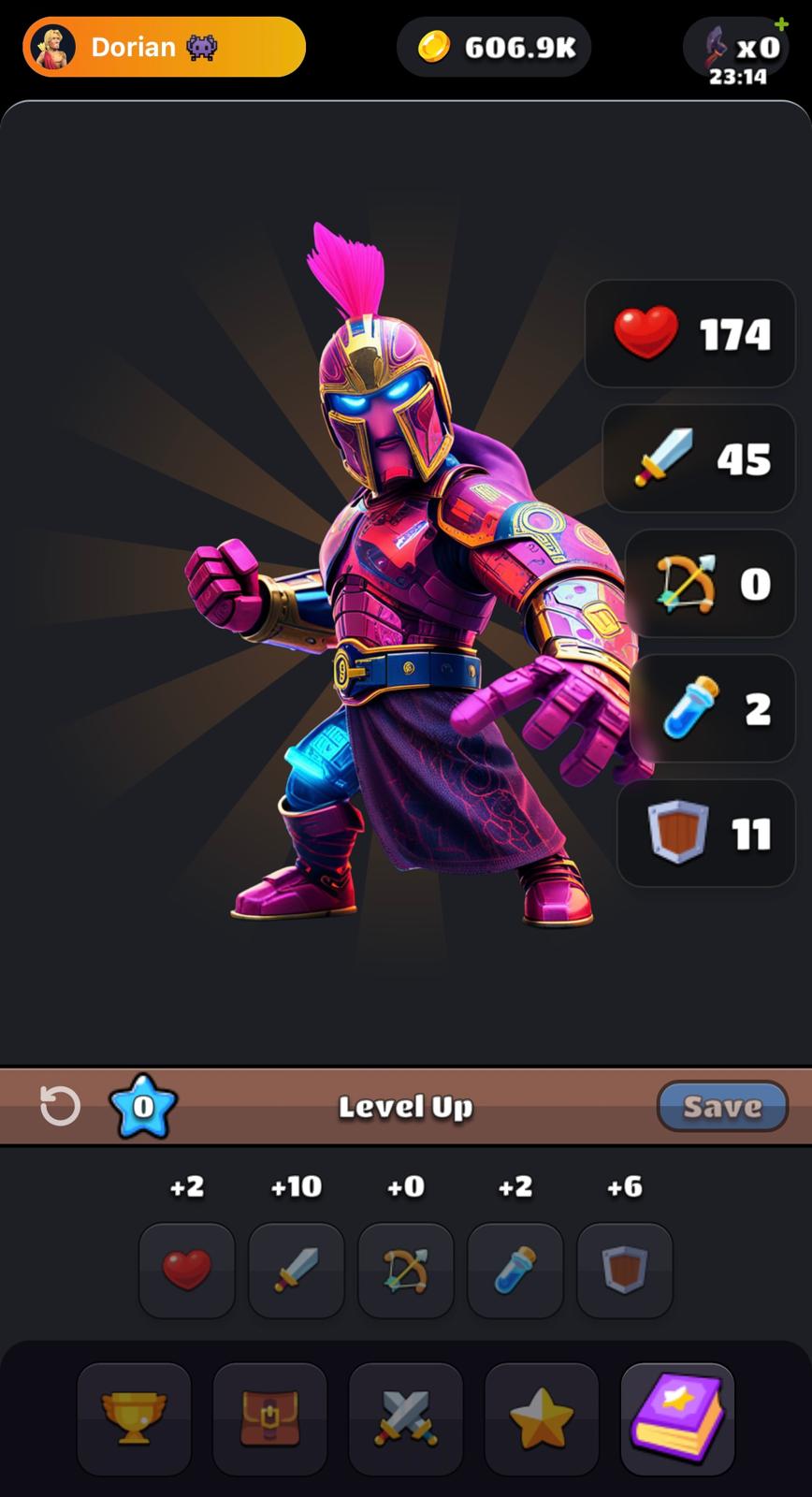Upgrade the shield defense stat

[625, 1270]
